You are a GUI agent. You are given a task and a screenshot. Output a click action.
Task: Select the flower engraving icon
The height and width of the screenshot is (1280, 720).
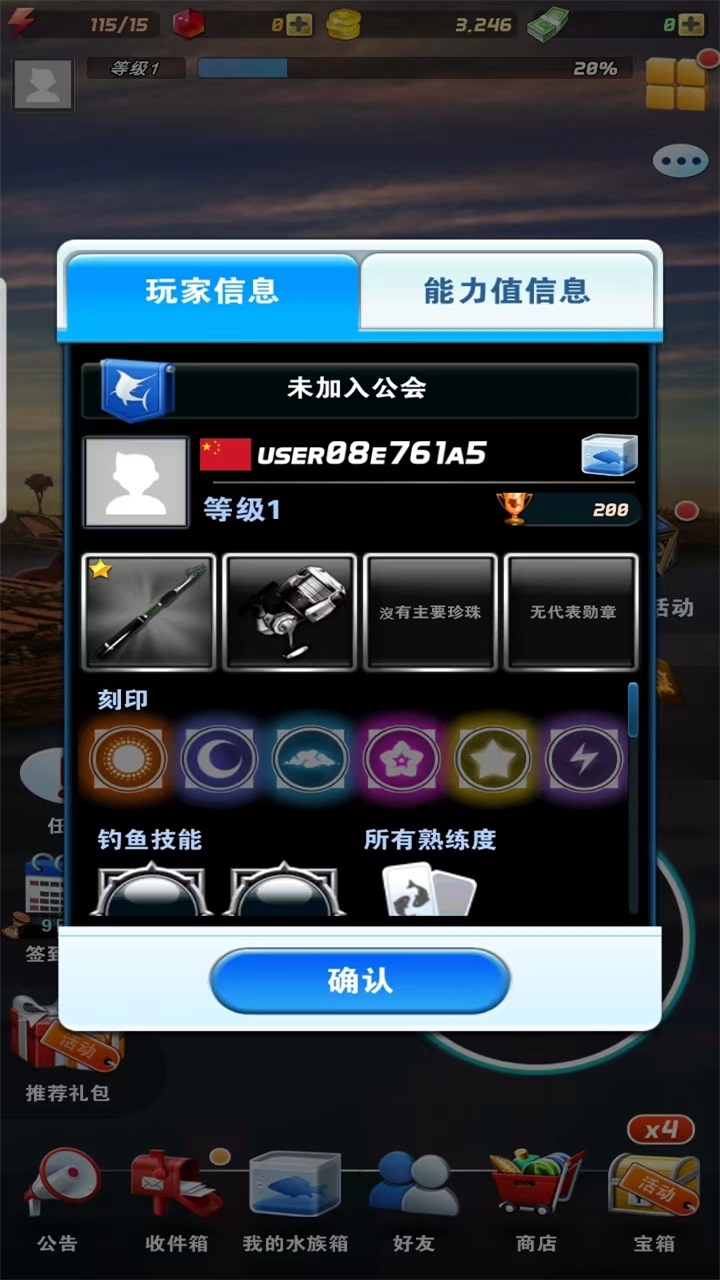coord(401,759)
